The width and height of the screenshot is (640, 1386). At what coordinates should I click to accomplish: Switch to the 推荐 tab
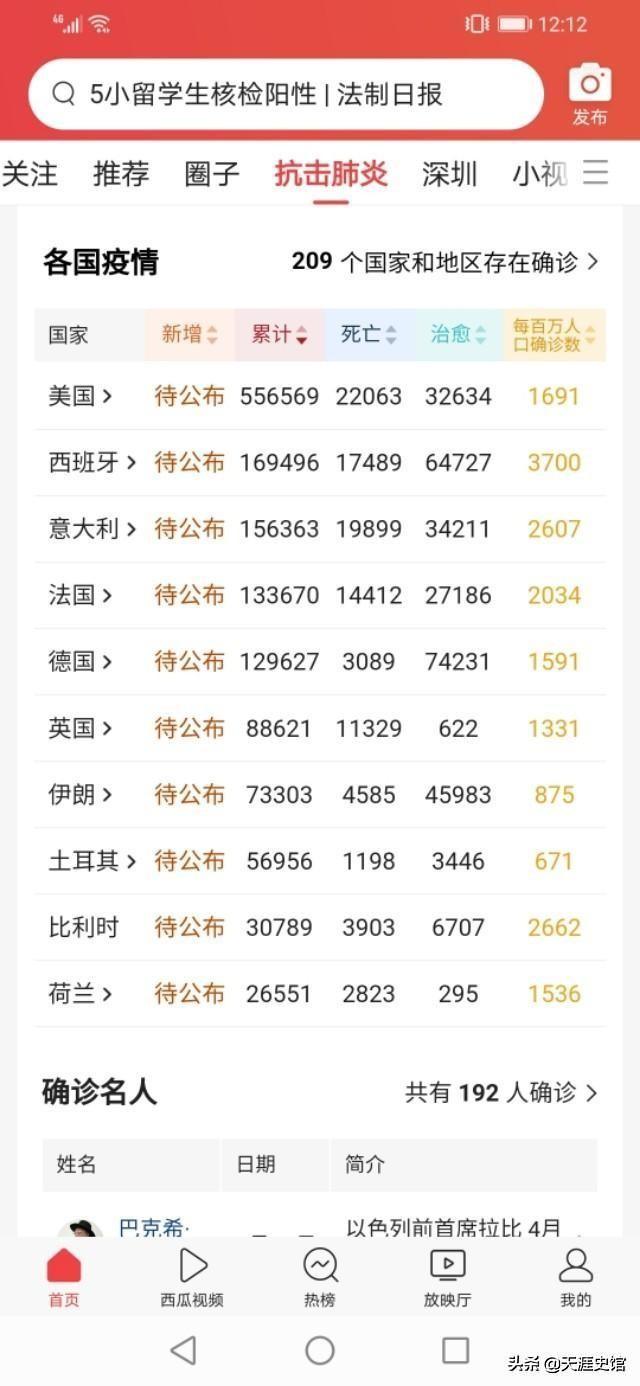121,174
